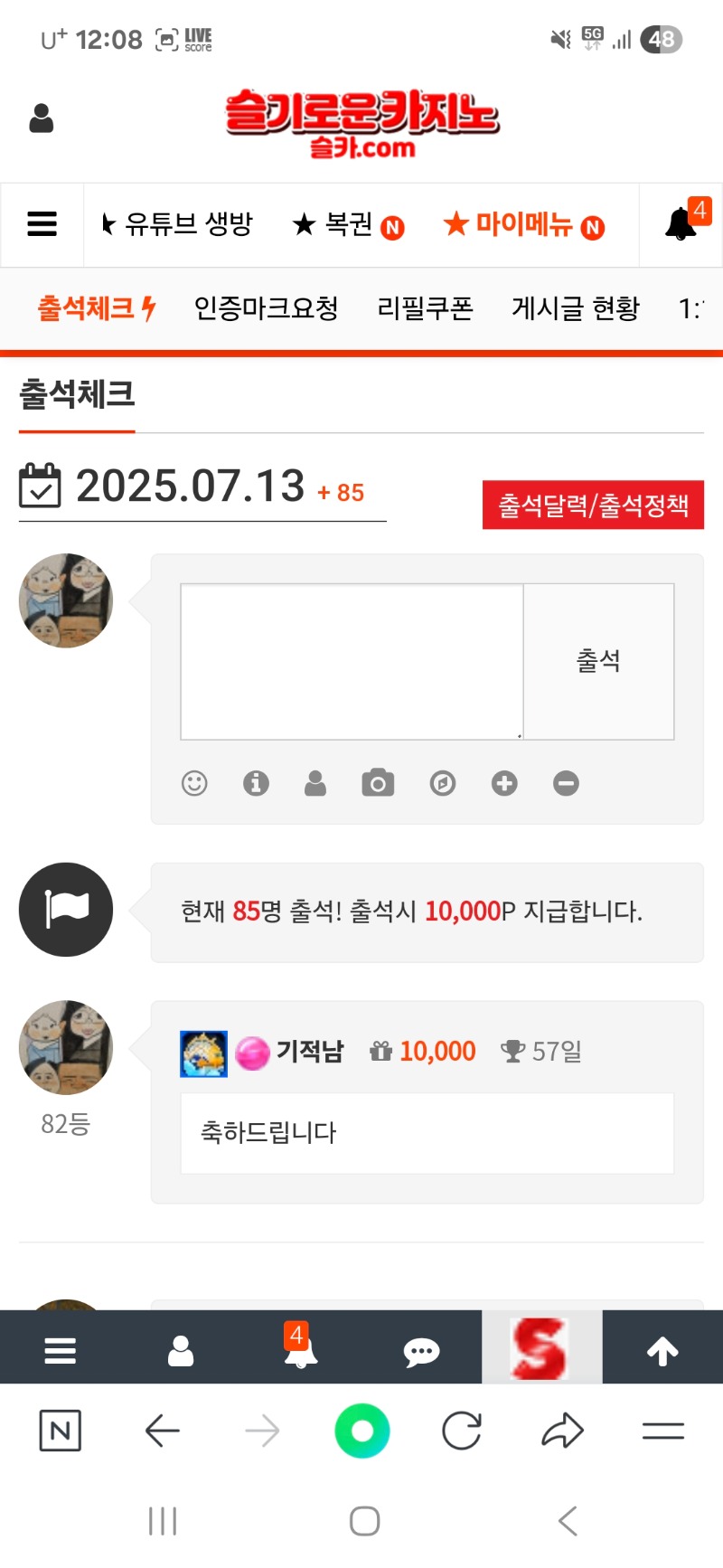
Task: Open the profile icon at top left
Action: click(x=42, y=118)
